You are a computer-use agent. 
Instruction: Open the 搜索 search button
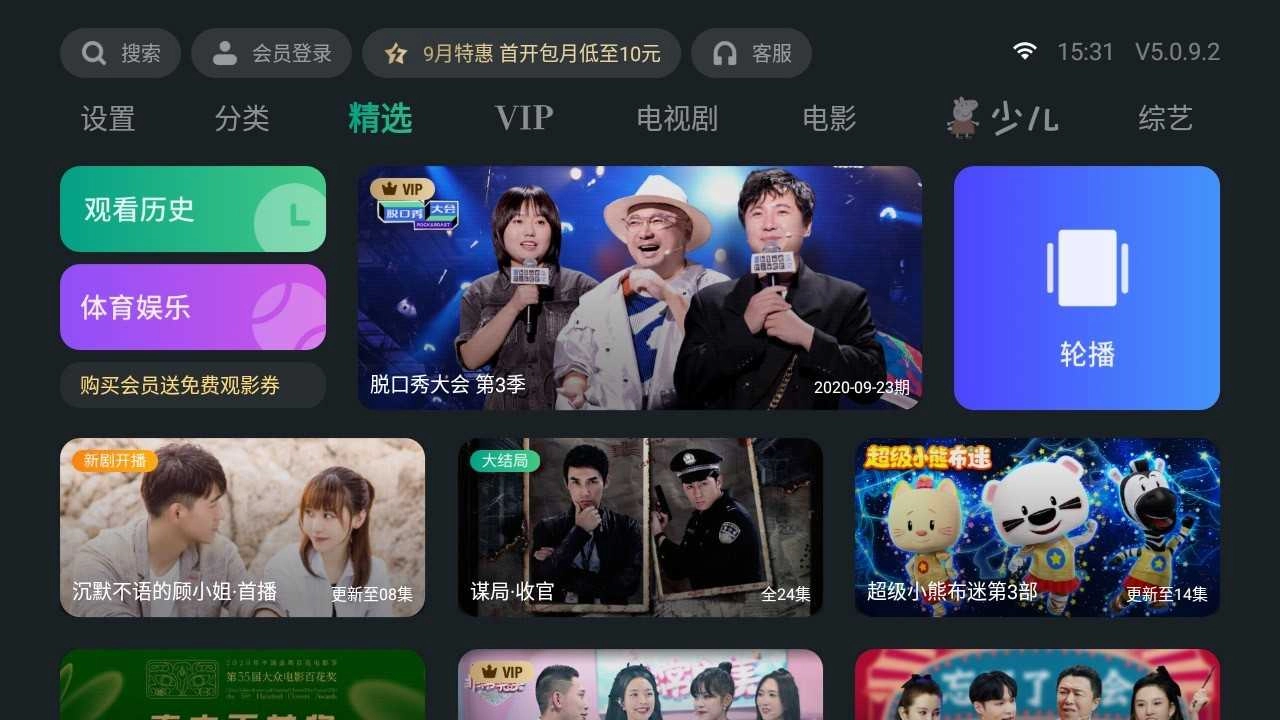[120, 53]
